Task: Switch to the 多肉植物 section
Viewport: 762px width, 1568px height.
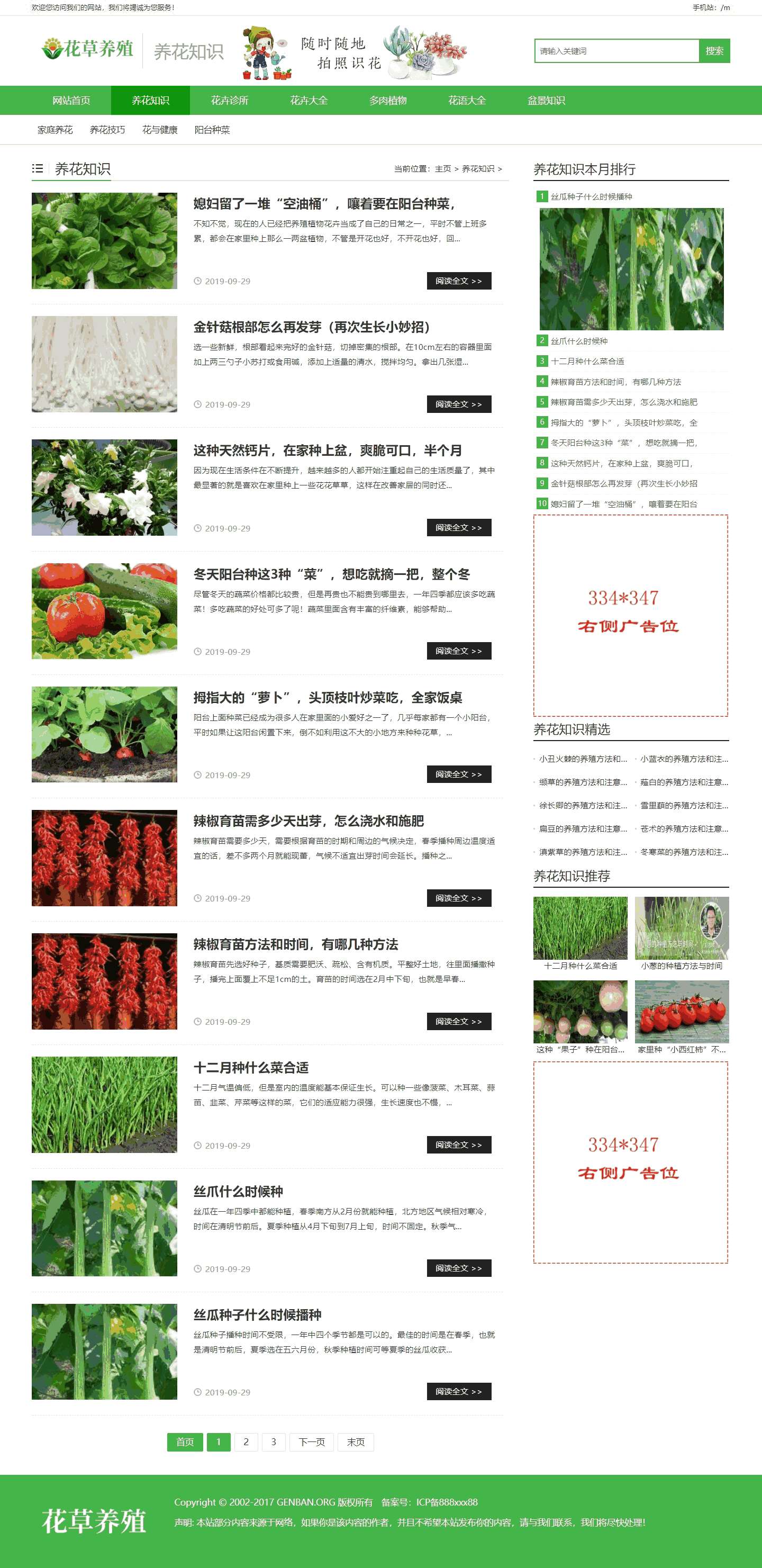Action: [388, 101]
